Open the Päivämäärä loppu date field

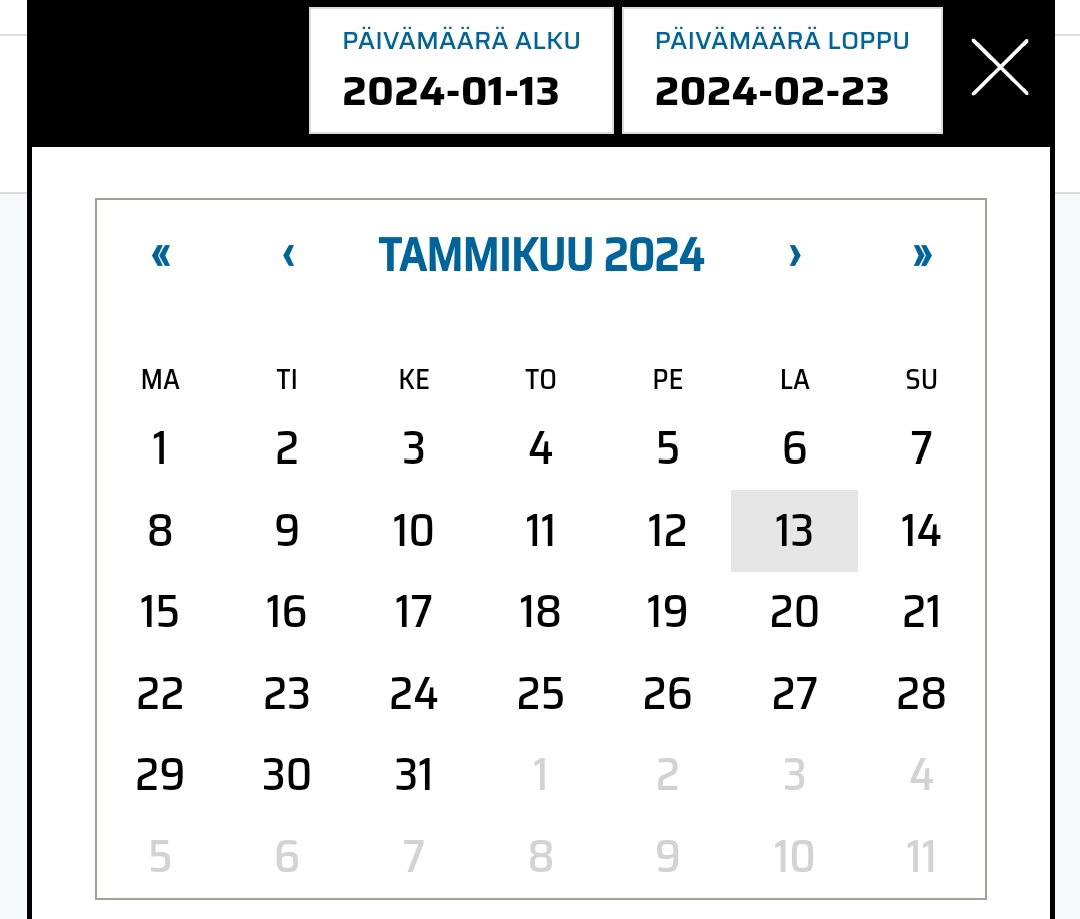point(782,70)
